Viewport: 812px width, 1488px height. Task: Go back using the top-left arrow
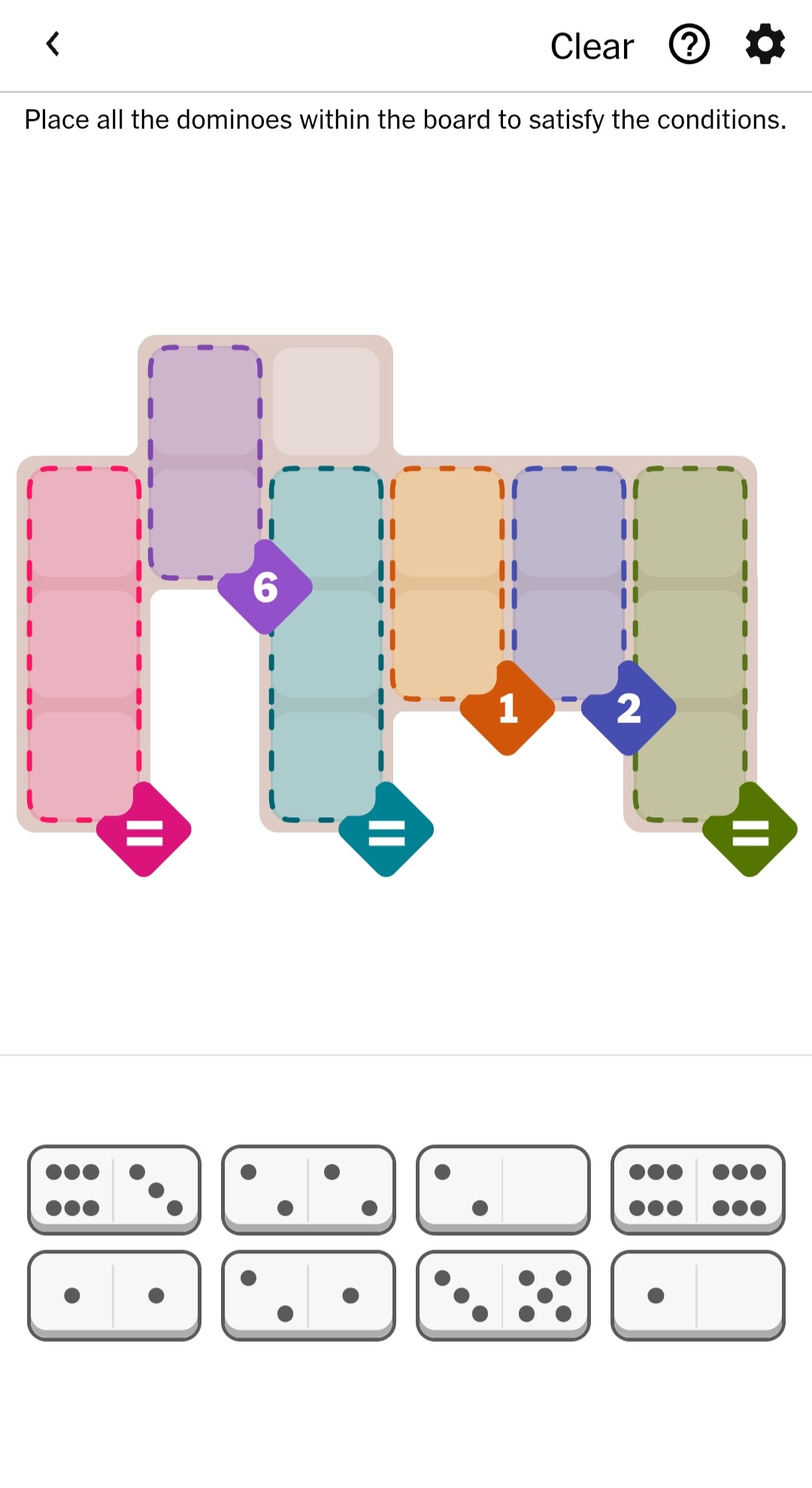[53, 44]
